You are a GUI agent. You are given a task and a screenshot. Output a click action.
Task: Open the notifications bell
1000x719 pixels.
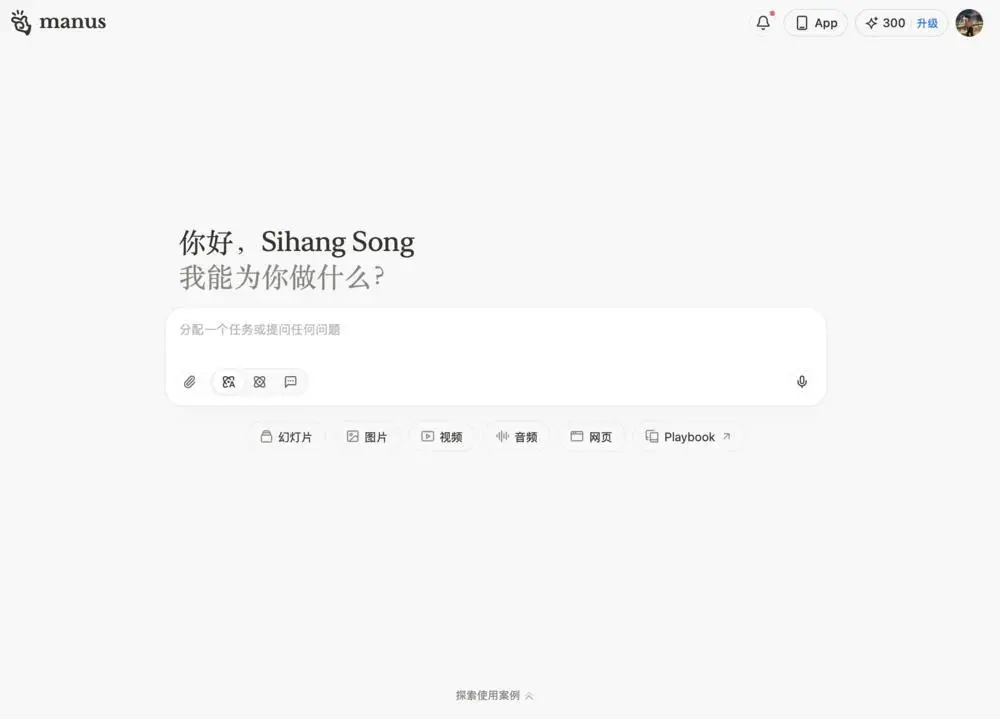click(763, 23)
